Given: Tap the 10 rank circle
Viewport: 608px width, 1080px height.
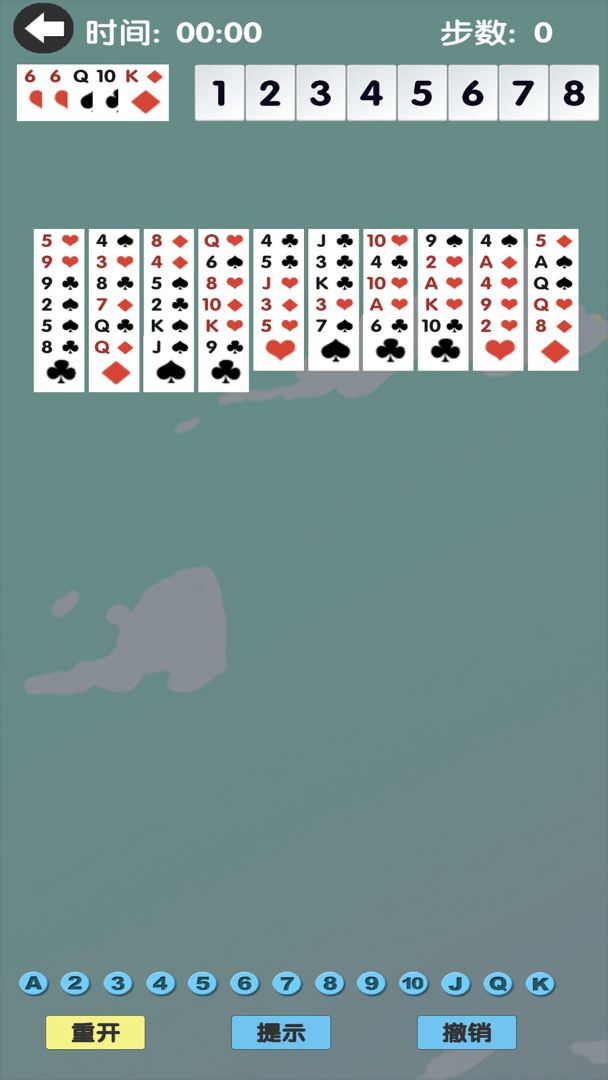Looking at the screenshot, I should tap(414, 984).
